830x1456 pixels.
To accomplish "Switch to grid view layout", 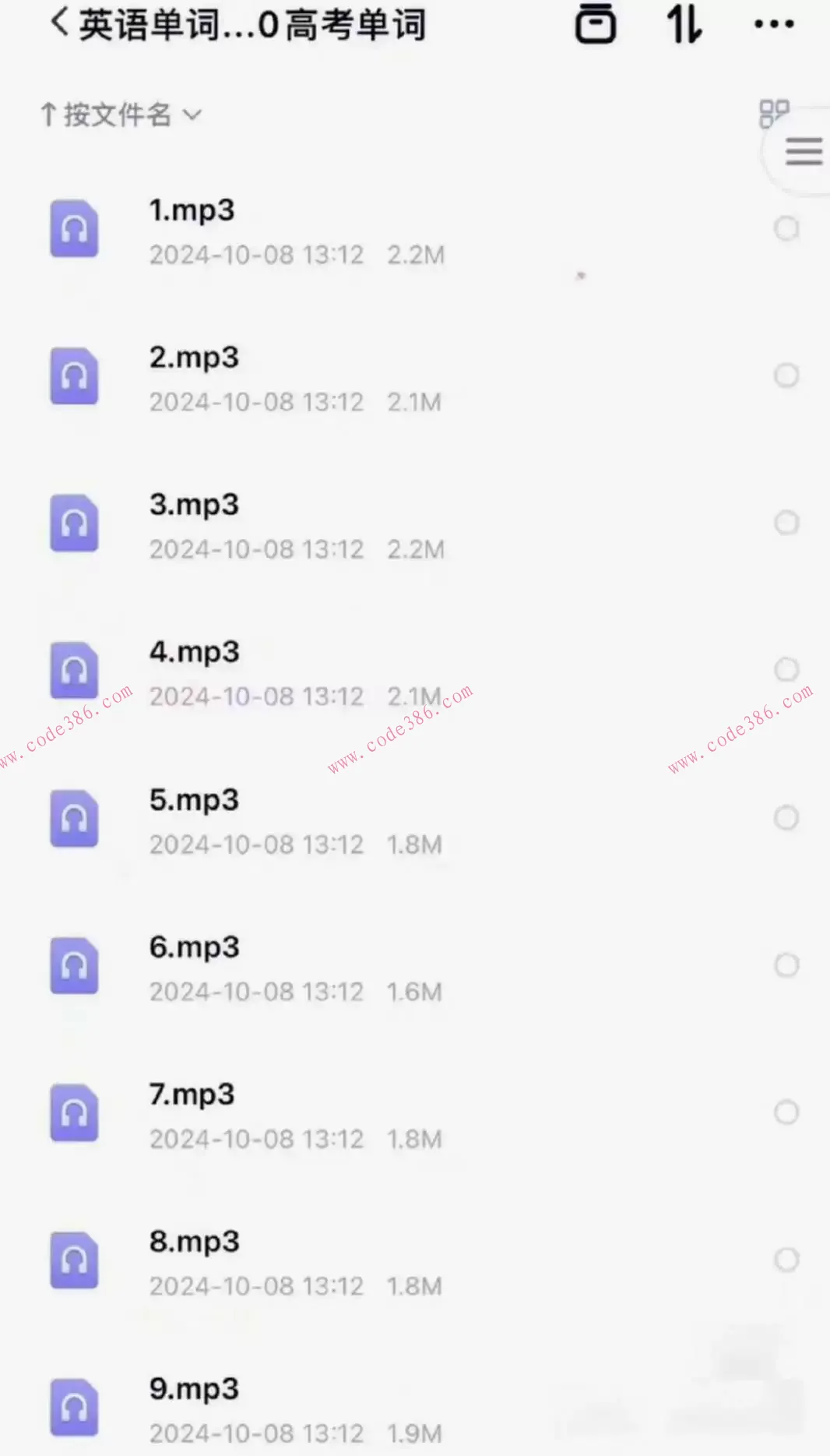I will pyautogui.click(x=774, y=114).
